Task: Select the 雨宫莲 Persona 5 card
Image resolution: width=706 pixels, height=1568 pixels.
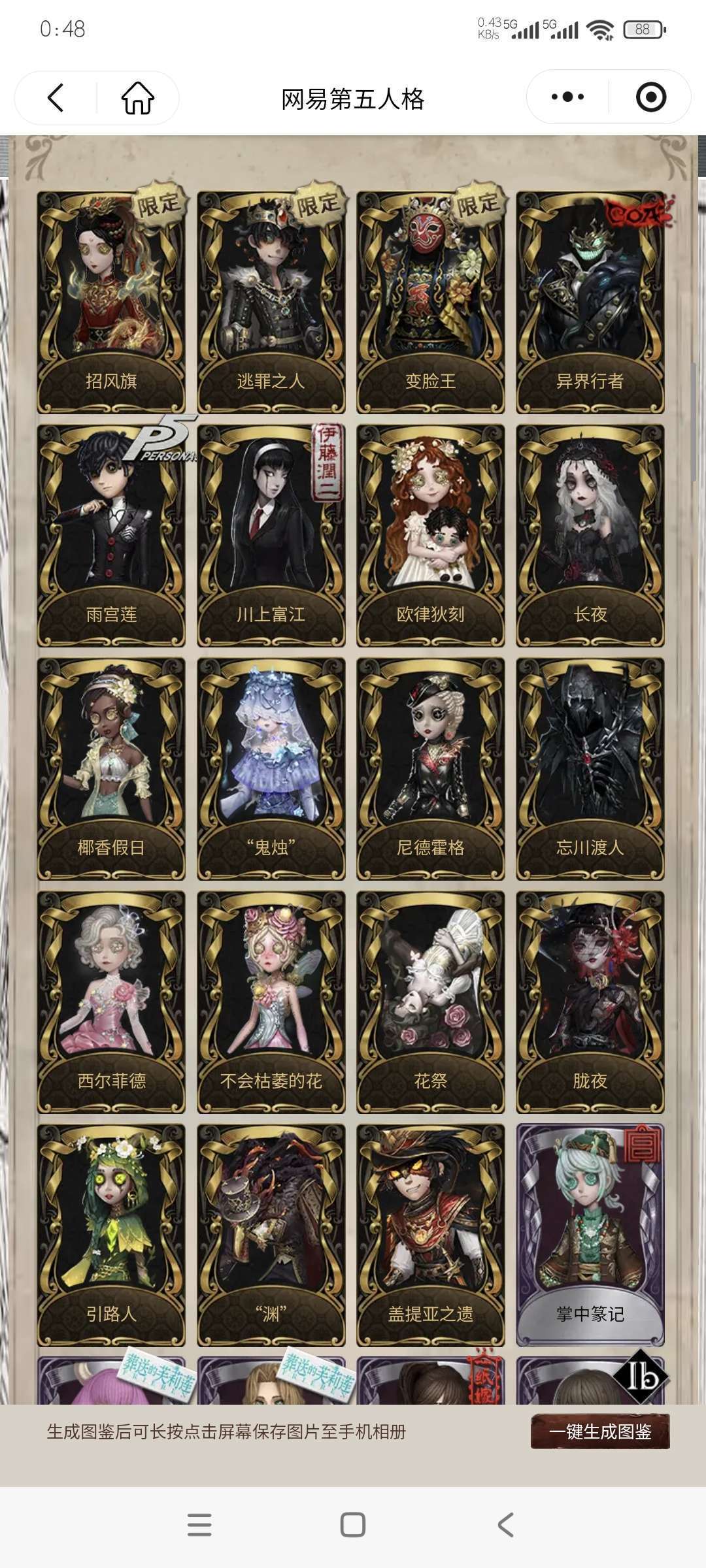Action: (112, 529)
